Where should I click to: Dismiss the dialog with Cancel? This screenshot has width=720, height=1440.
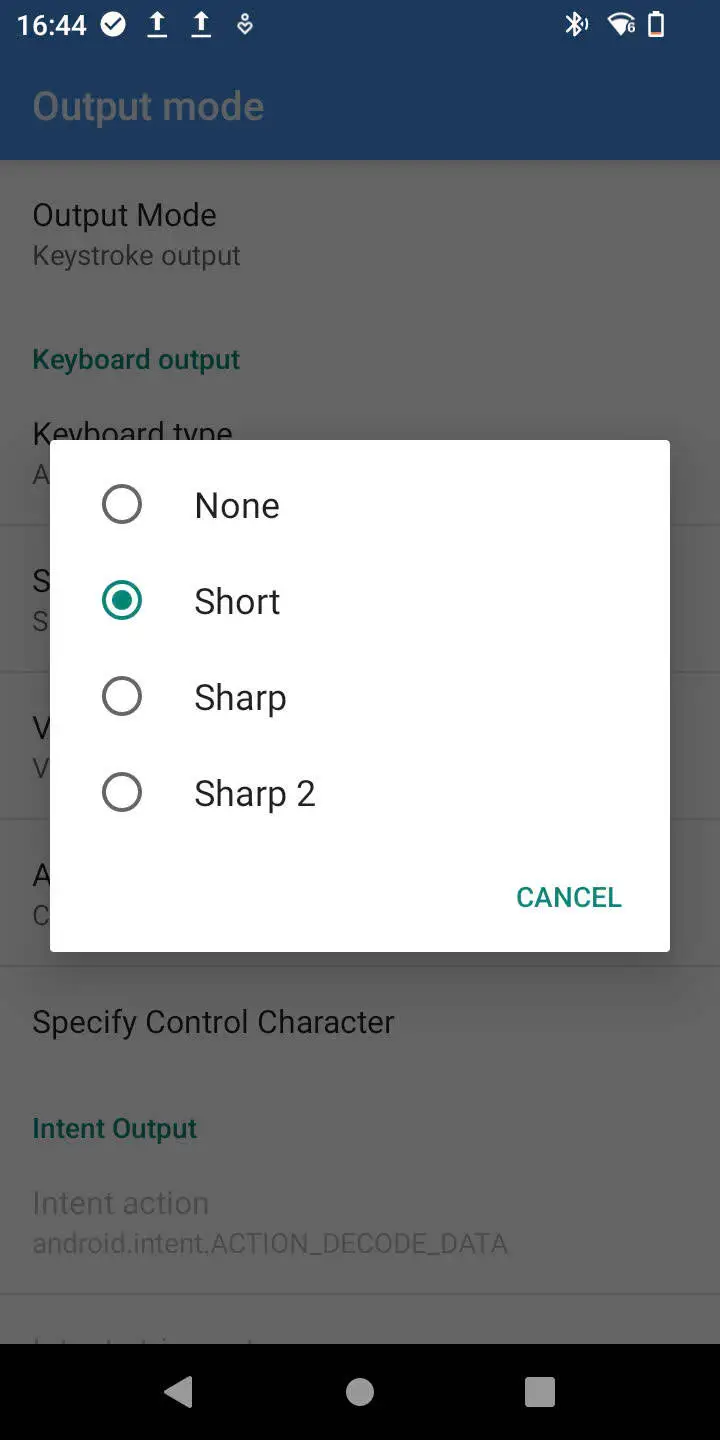[568, 897]
